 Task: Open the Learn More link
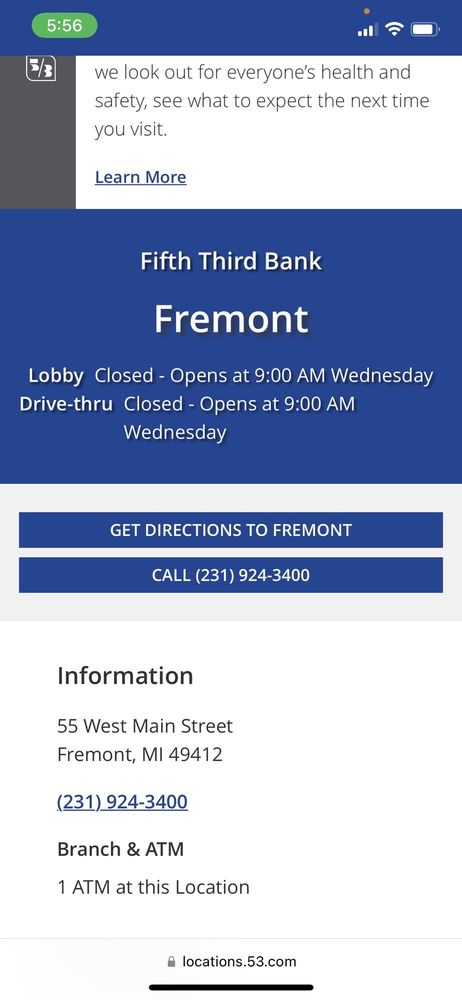click(140, 177)
